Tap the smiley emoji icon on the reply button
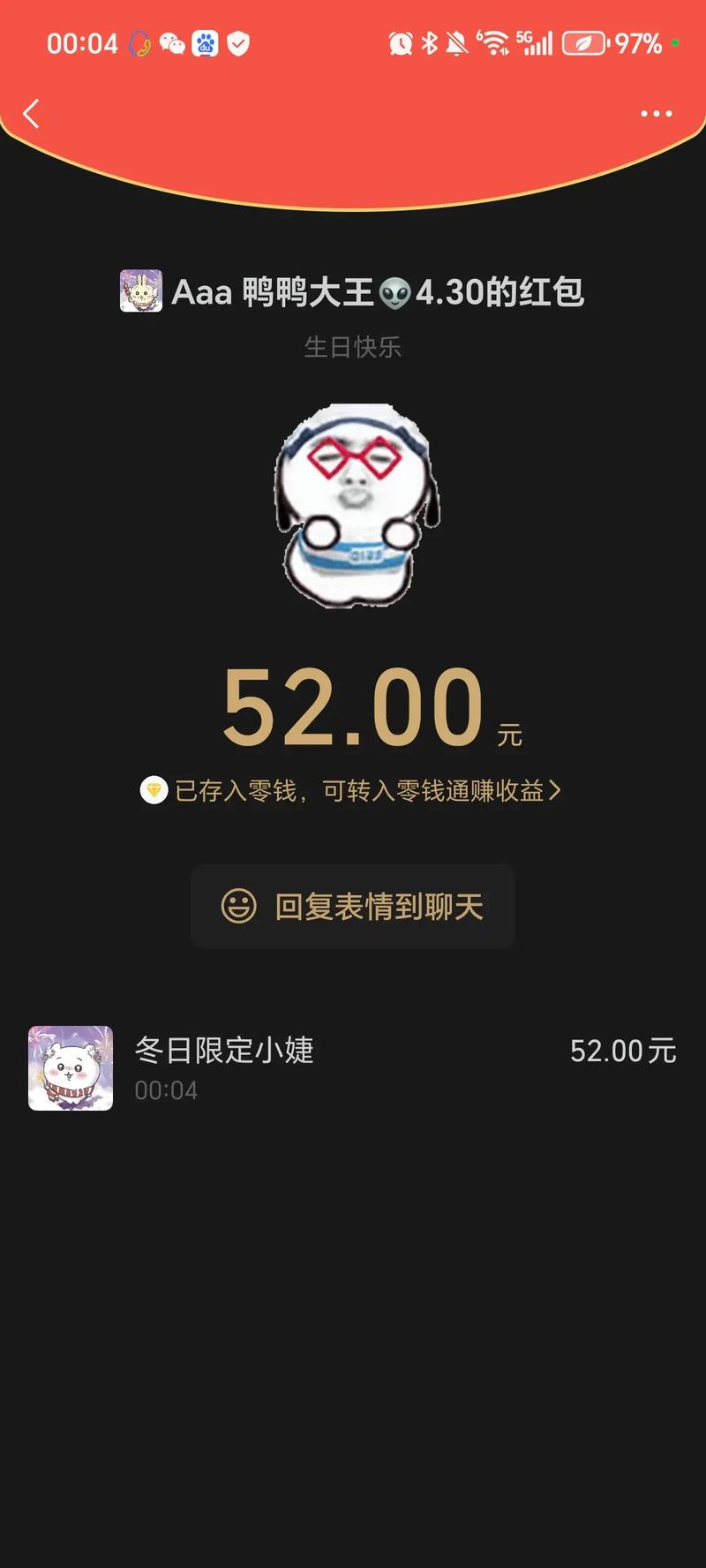Image resolution: width=706 pixels, height=1568 pixels. tap(237, 906)
